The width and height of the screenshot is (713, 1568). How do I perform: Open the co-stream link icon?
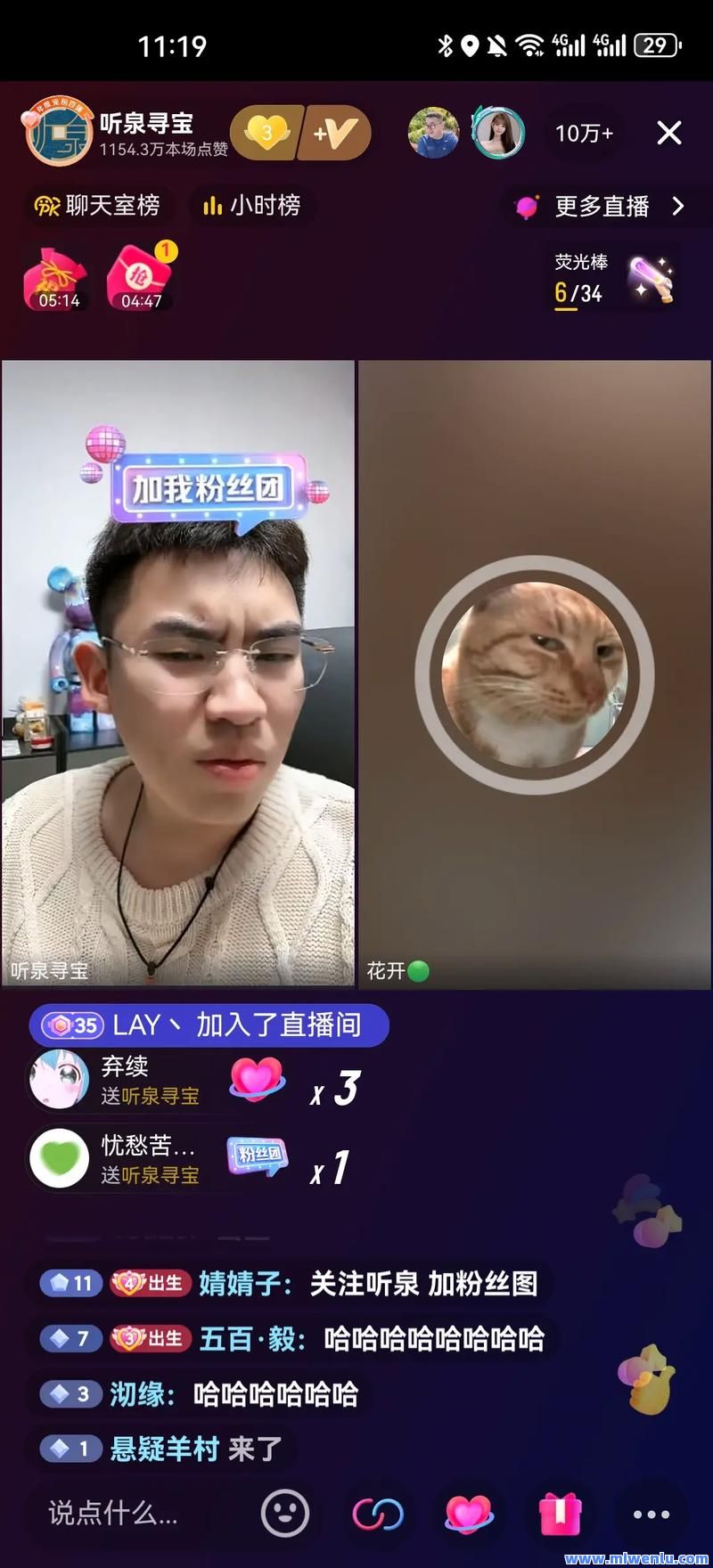(x=378, y=1513)
